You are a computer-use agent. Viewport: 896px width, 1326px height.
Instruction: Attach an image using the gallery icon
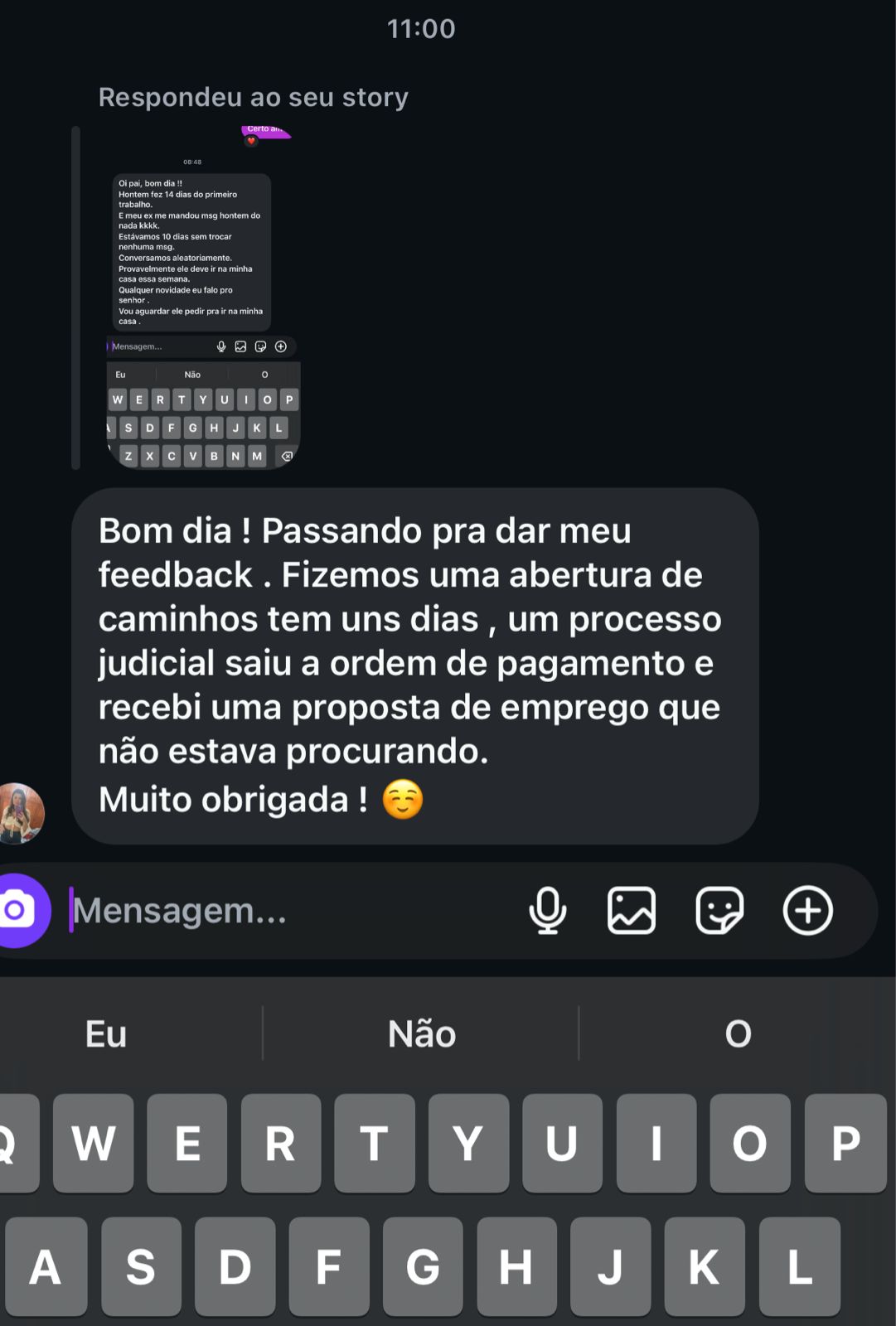tap(632, 910)
